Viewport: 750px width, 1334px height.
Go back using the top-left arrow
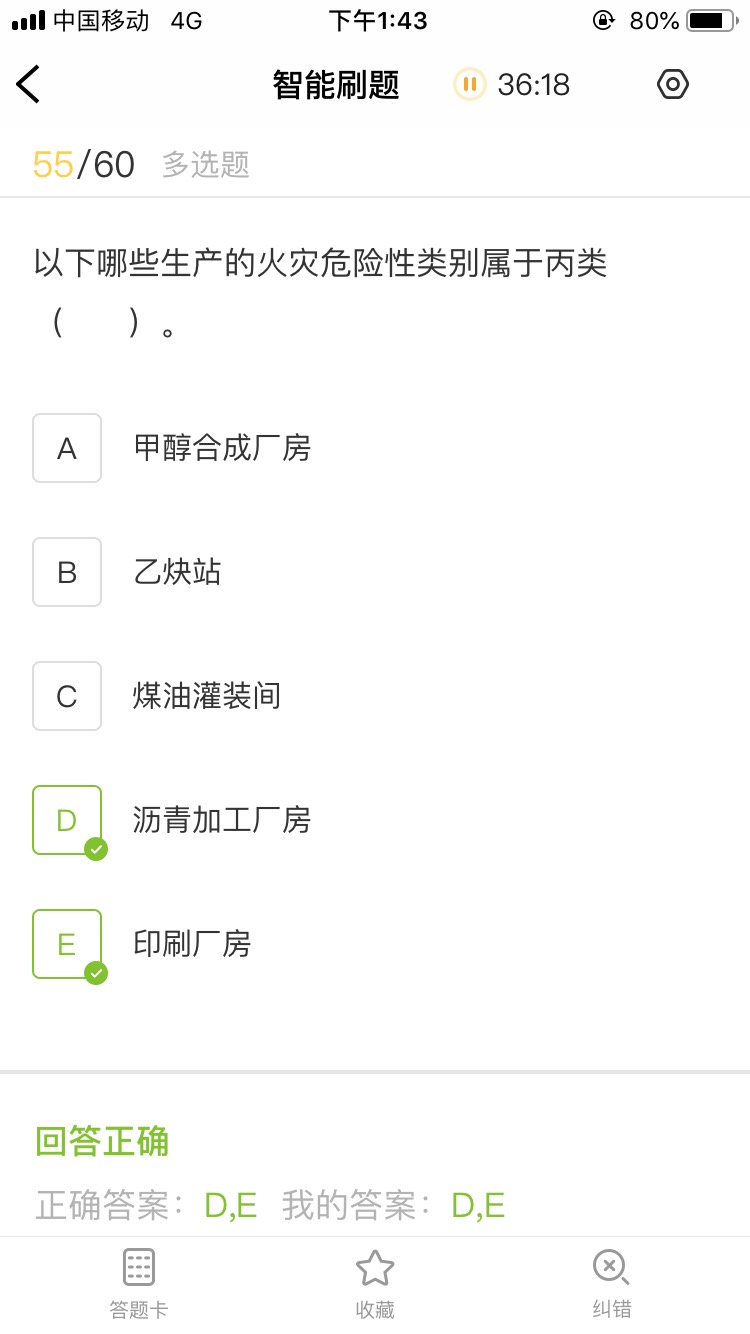click(x=28, y=84)
